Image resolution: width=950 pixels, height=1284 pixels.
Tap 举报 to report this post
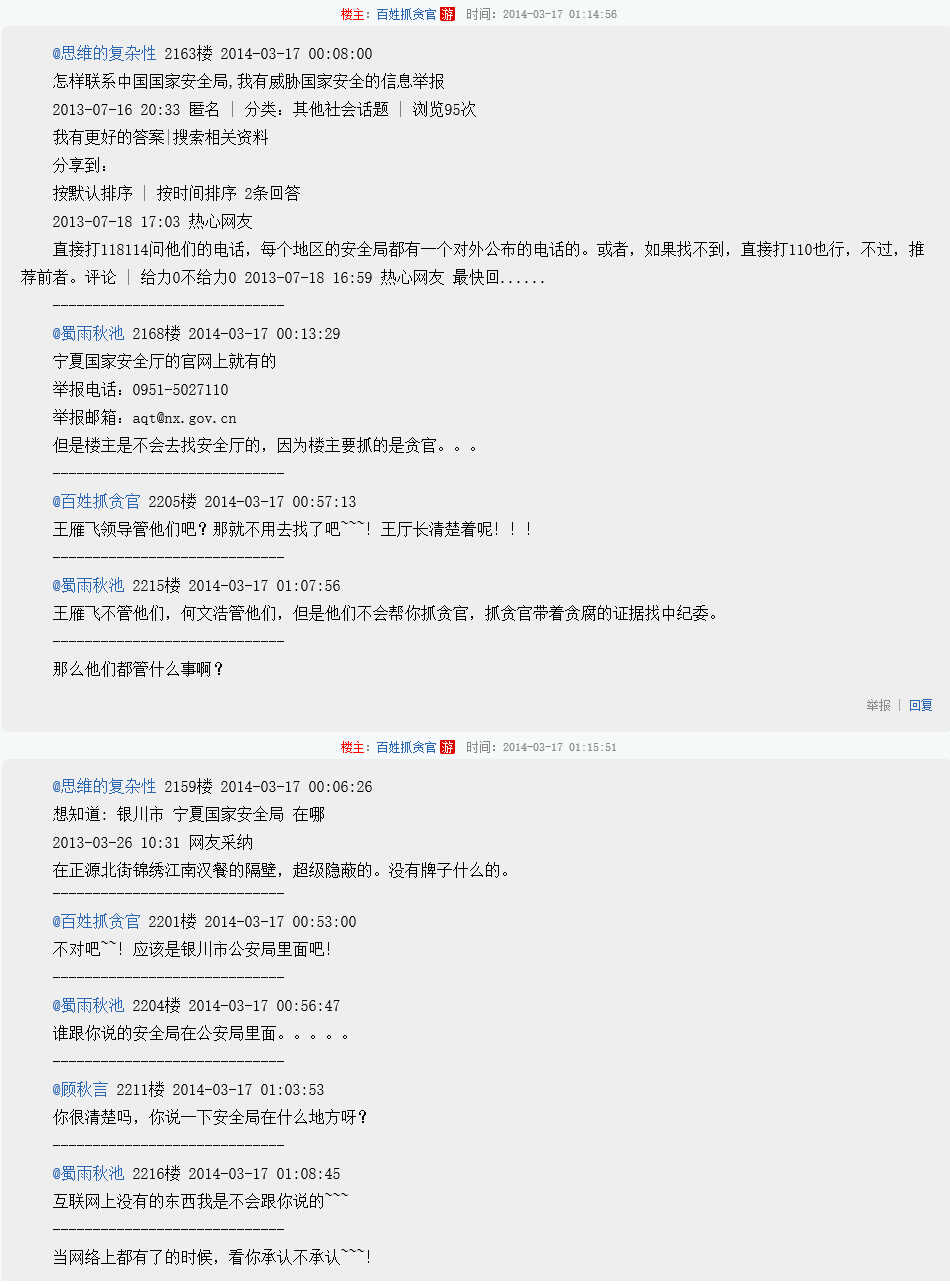point(878,705)
